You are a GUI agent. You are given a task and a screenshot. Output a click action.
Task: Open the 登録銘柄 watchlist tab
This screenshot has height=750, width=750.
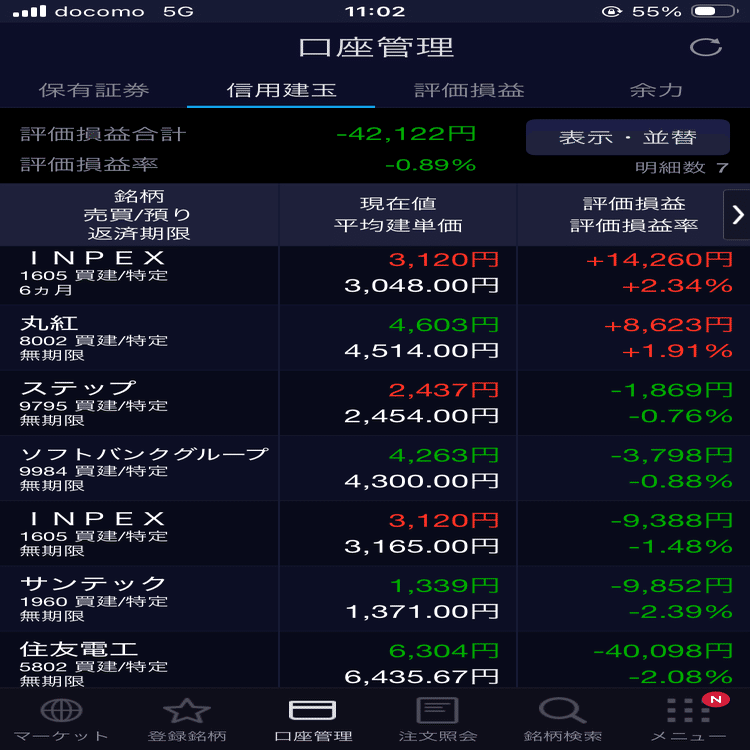[187, 720]
